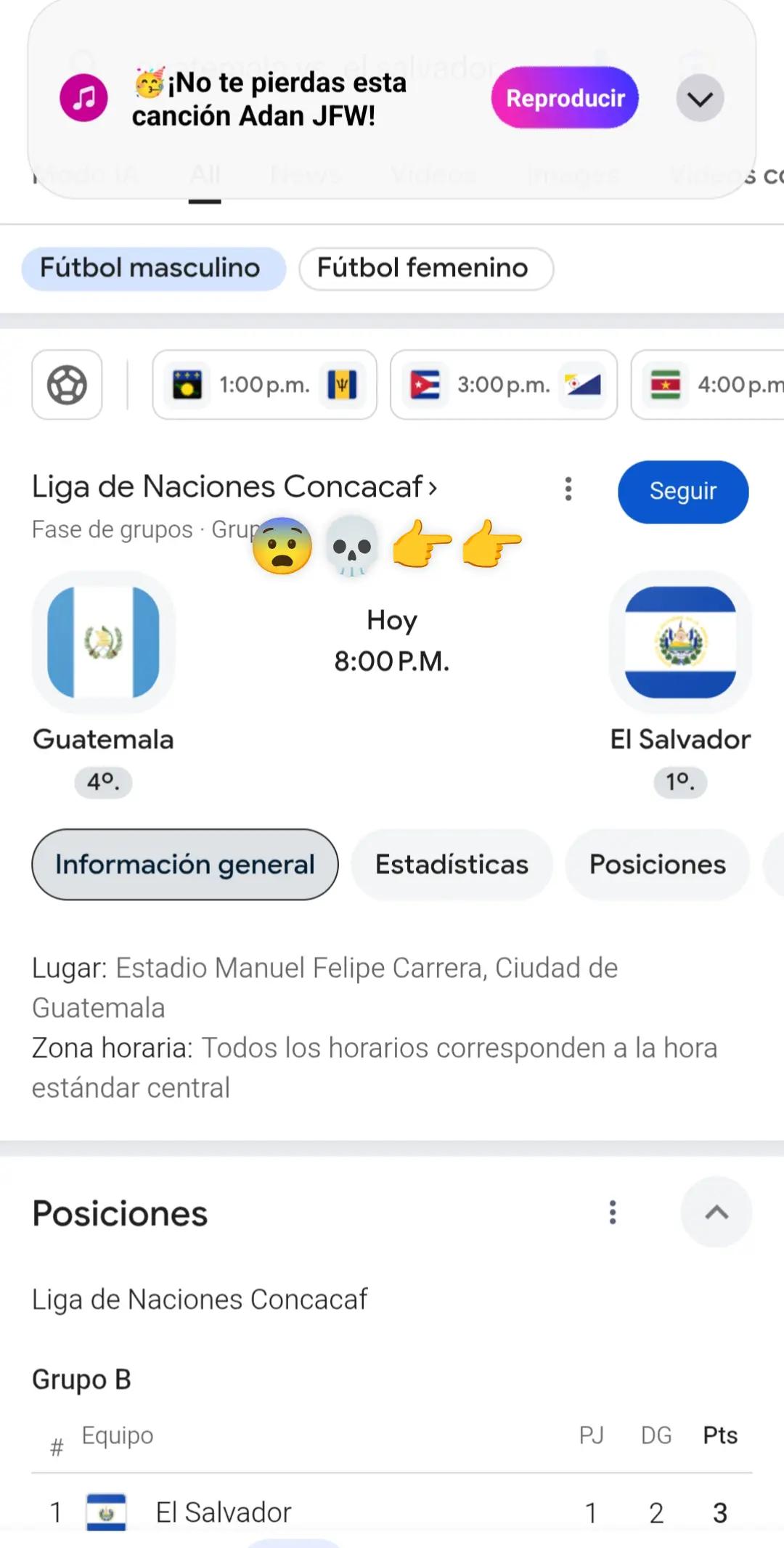Open the 3:00 p.m. match card
This screenshot has width=784, height=1548.
tap(504, 385)
